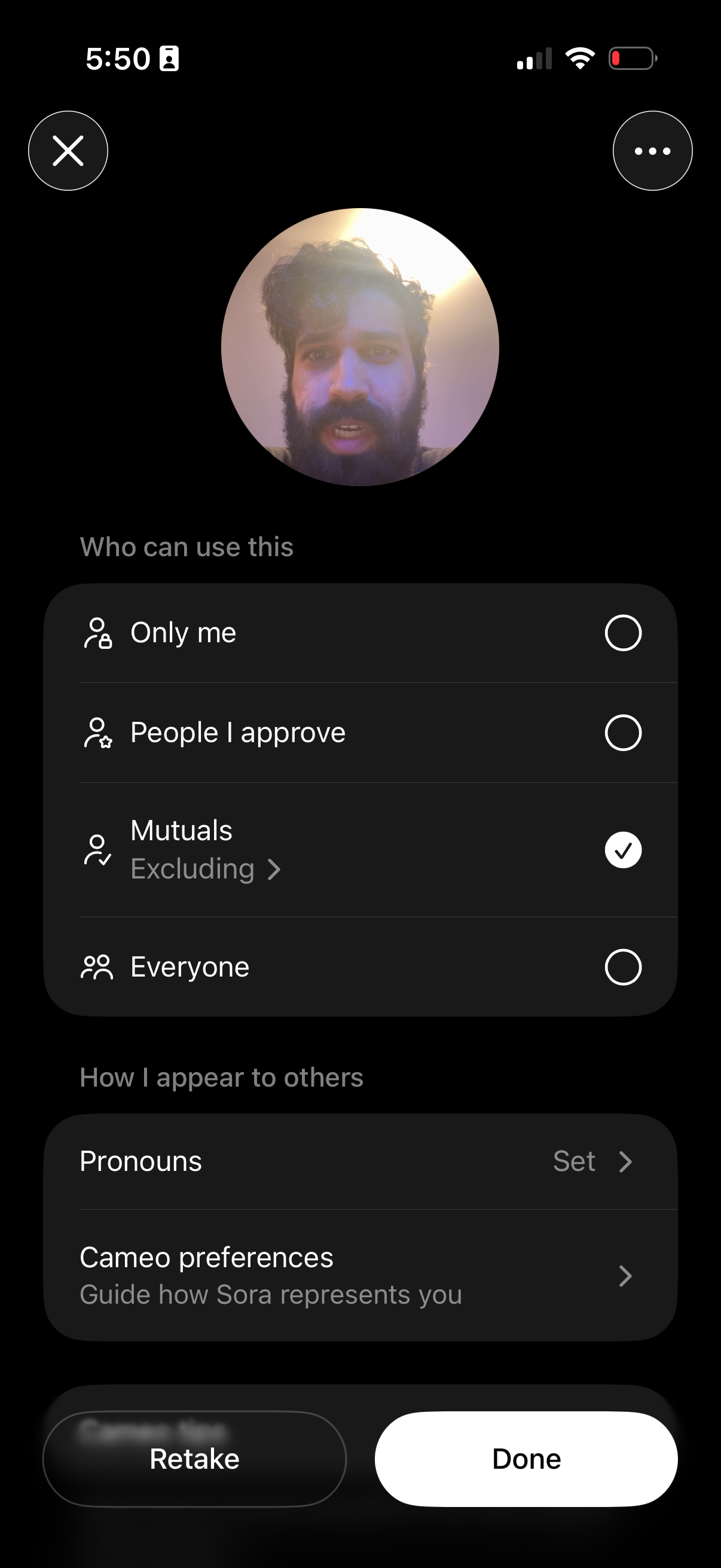This screenshot has width=721, height=1568.
Task: Expand Cameo preferences via its chevron
Action: [625, 1276]
